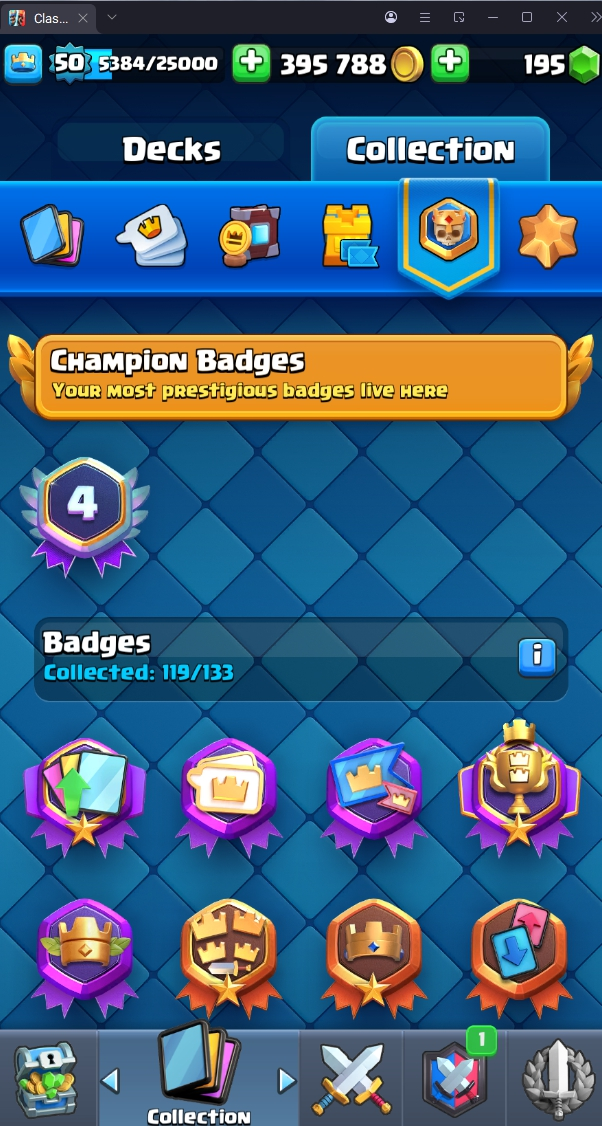Screen dimensions: 602x1126
Task: Open the tower skins sub-tab
Action: point(349,237)
